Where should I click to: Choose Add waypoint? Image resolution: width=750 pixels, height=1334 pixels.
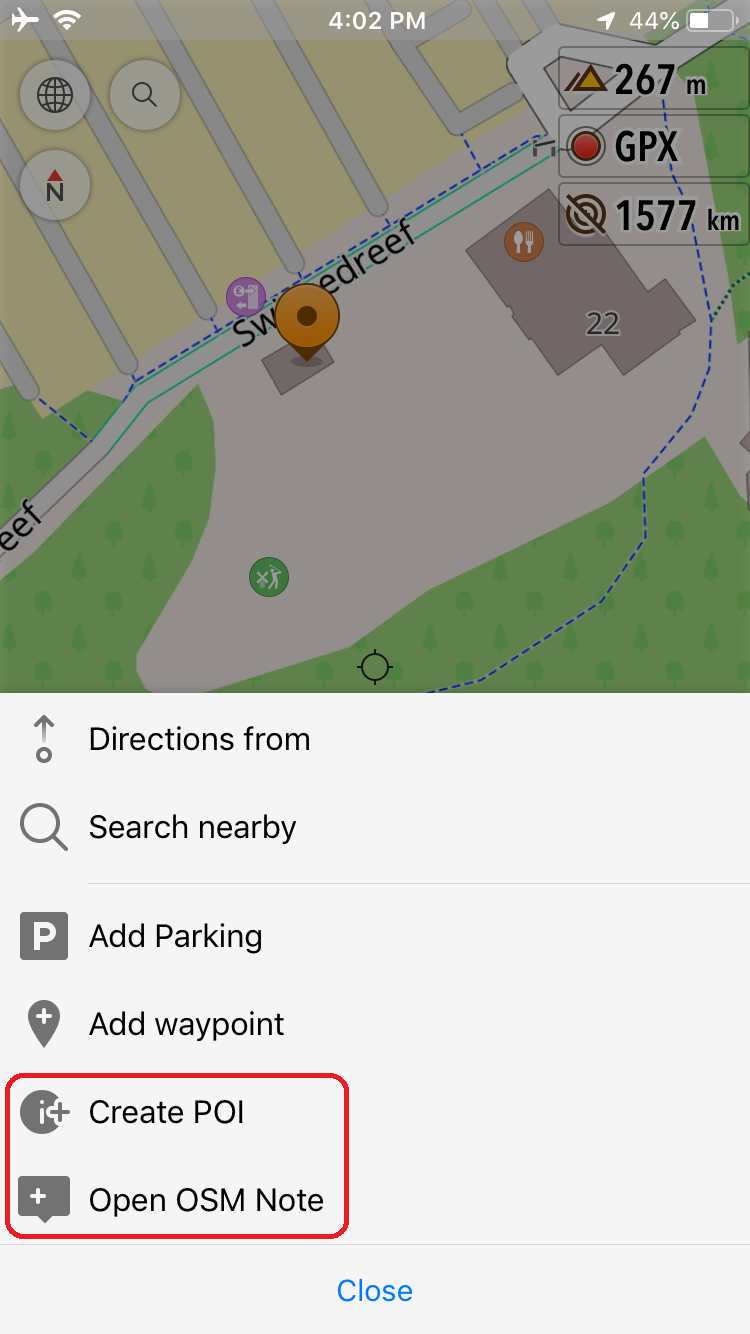(186, 1024)
